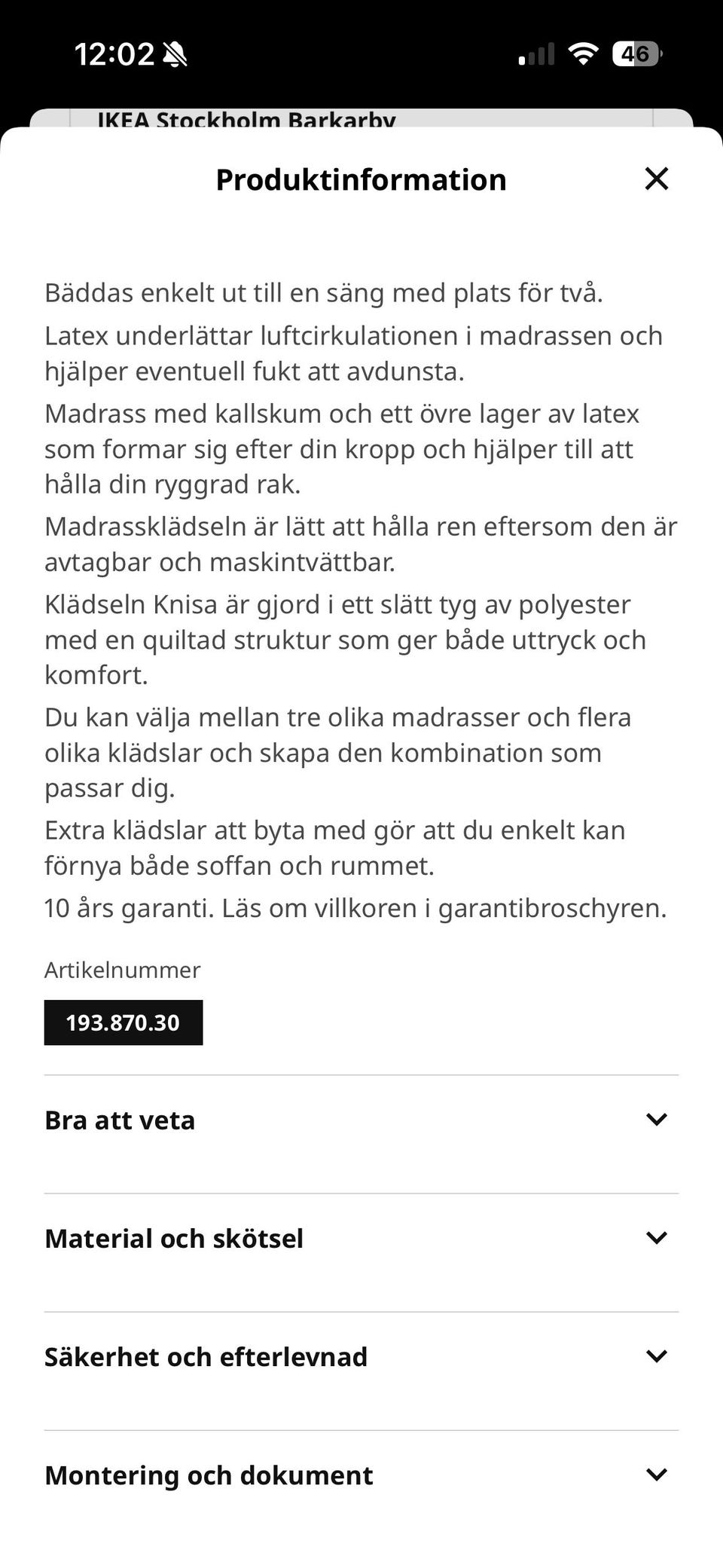
Task: Expand the Material och skötsel section
Action: pyautogui.click(x=361, y=1238)
